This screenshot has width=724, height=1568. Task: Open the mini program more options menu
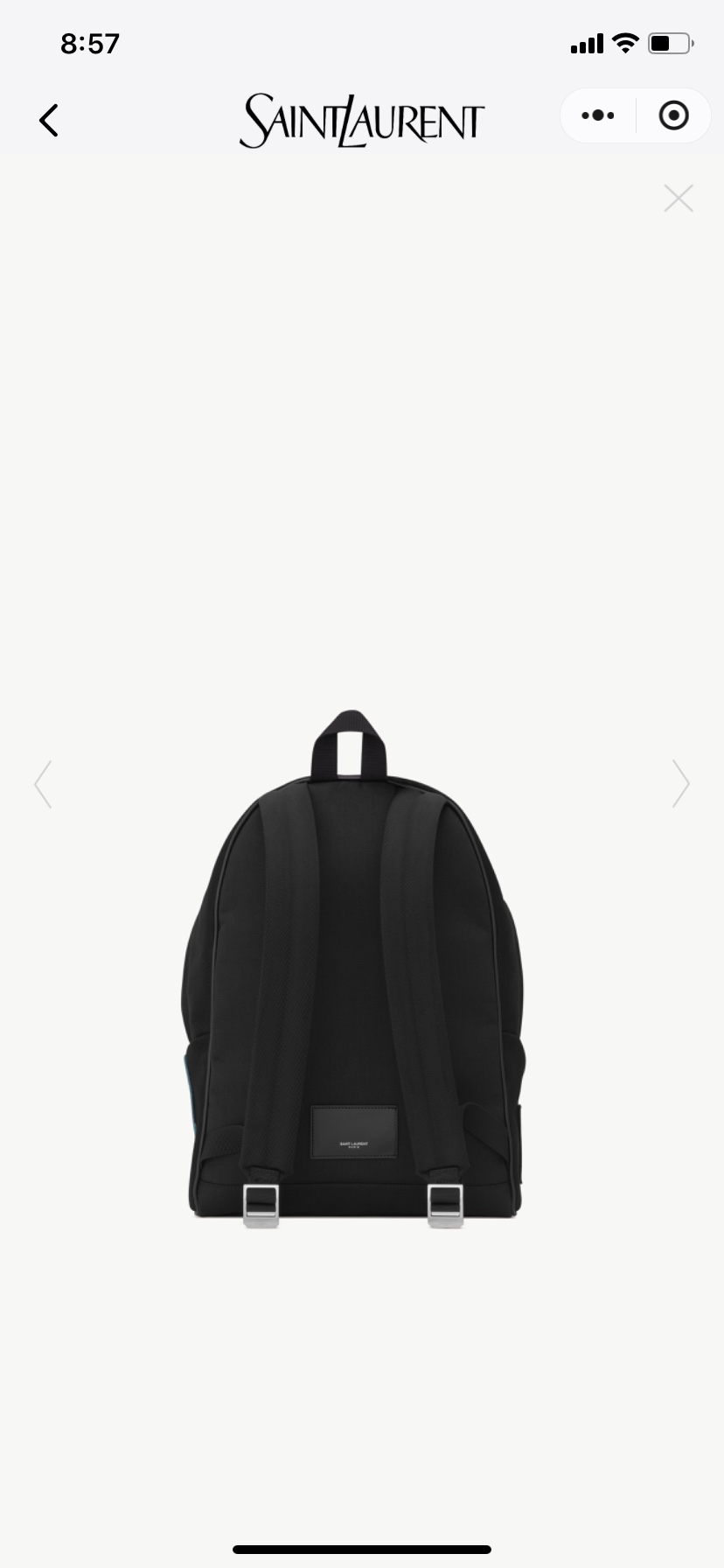click(x=598, y=115)
